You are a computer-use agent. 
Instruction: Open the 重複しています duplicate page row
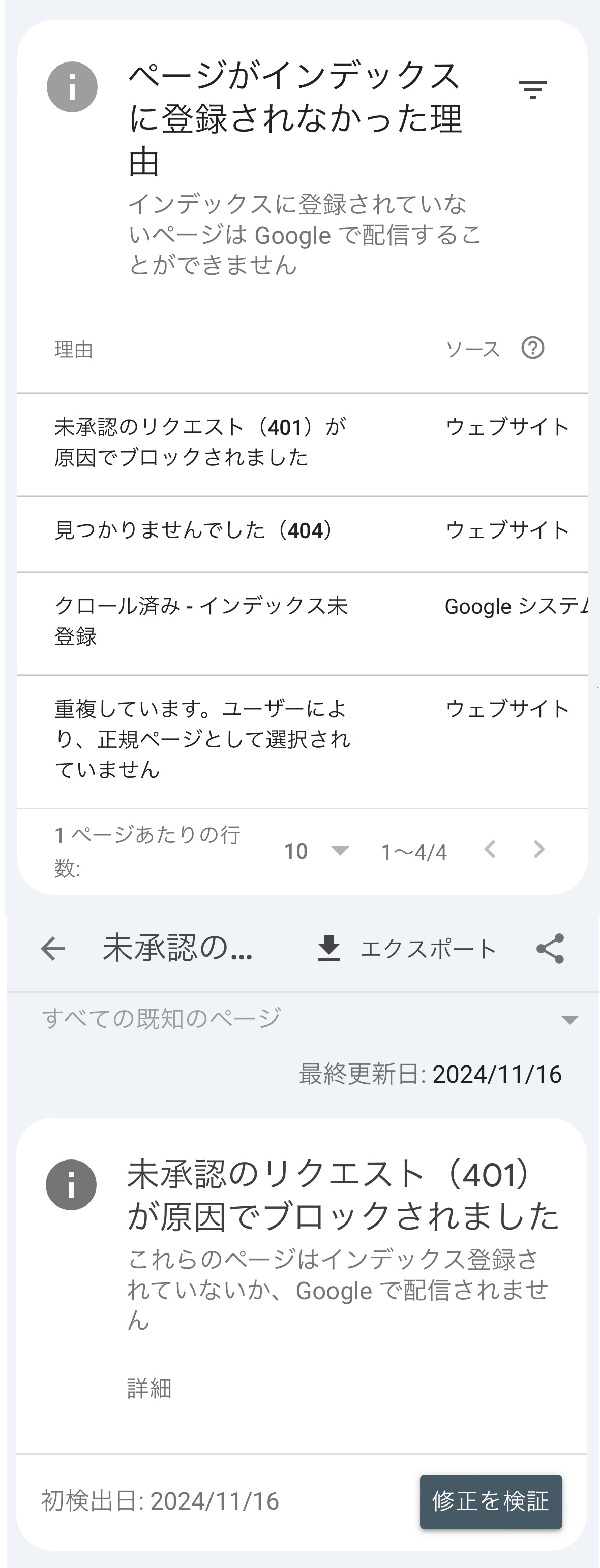coord(202,739)
